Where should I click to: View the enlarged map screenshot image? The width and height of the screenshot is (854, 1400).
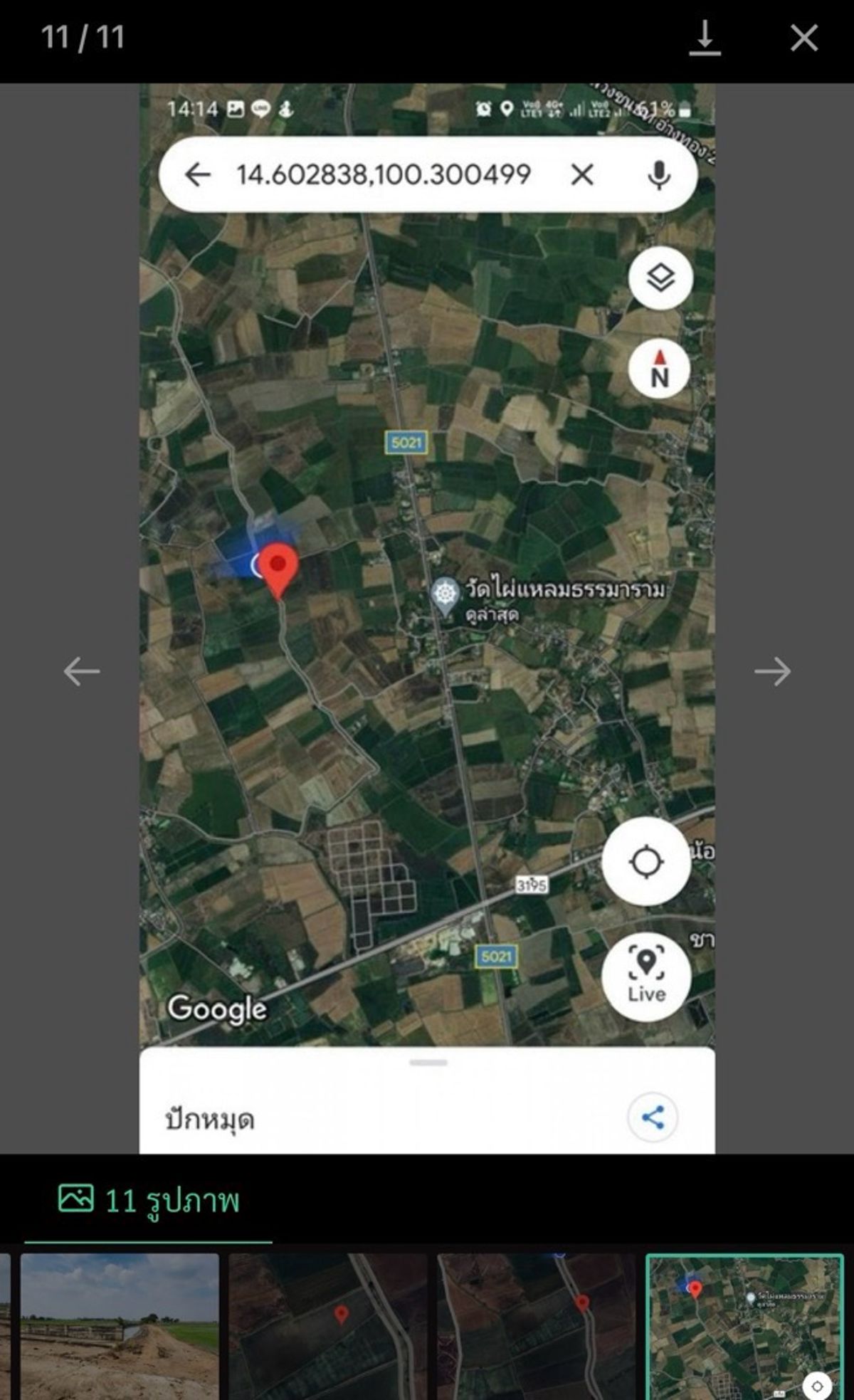(x=427, y=619)
